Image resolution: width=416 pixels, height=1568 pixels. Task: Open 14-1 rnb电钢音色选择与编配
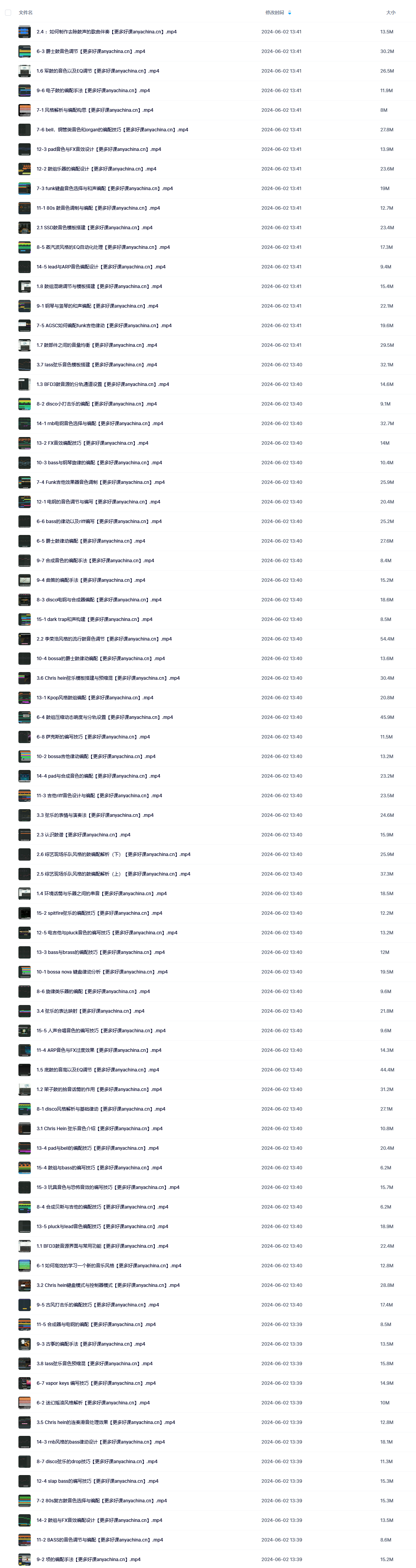(x=100, y=423)
